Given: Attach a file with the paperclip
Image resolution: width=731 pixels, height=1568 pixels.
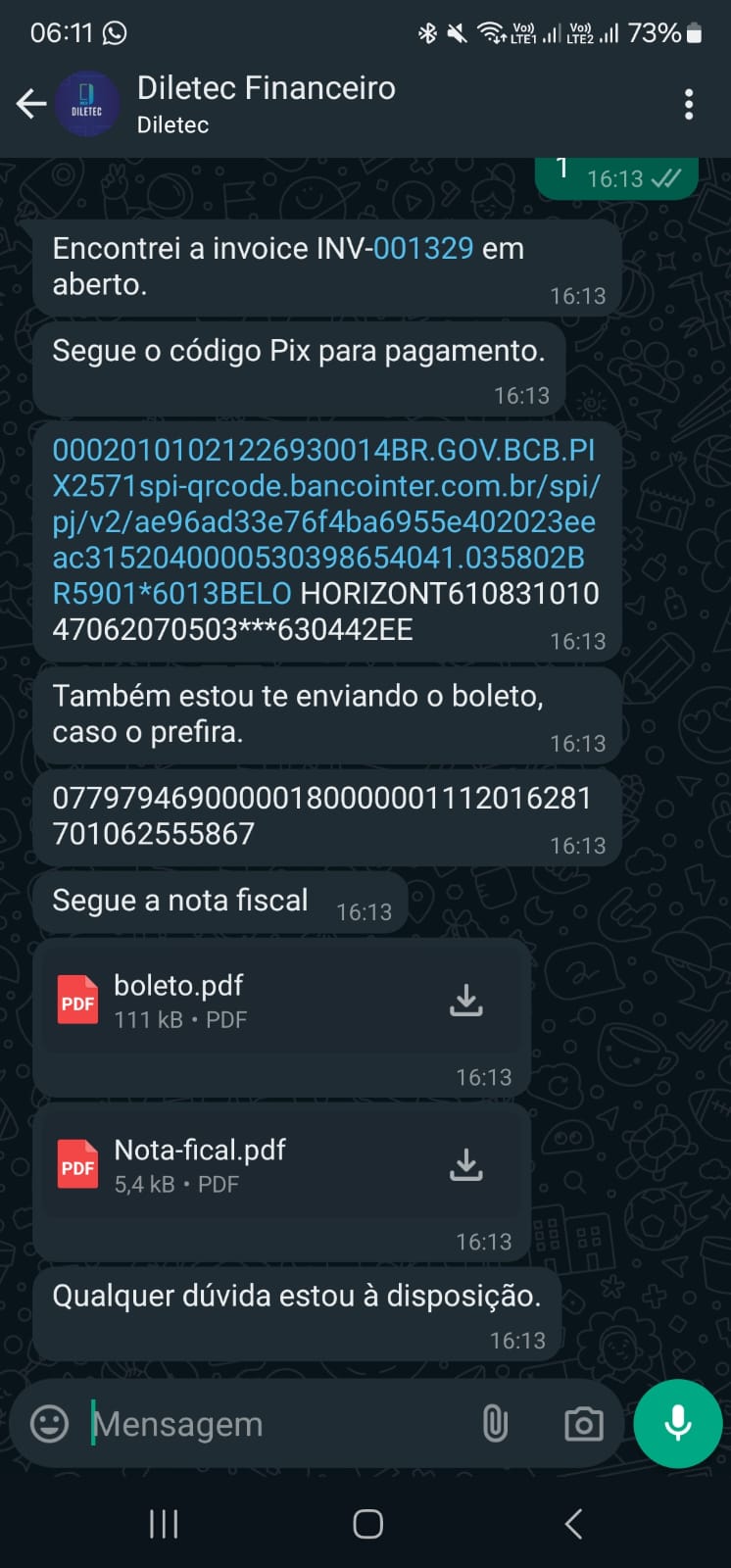Looking at the screenshot, I should click(x=496, y=1424).
